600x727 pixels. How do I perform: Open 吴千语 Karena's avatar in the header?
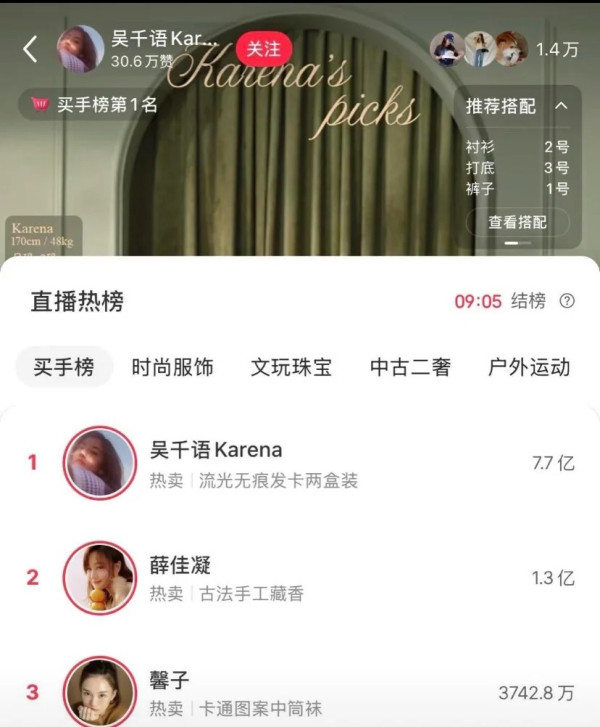pyautogui.click(x=80, y=49)
